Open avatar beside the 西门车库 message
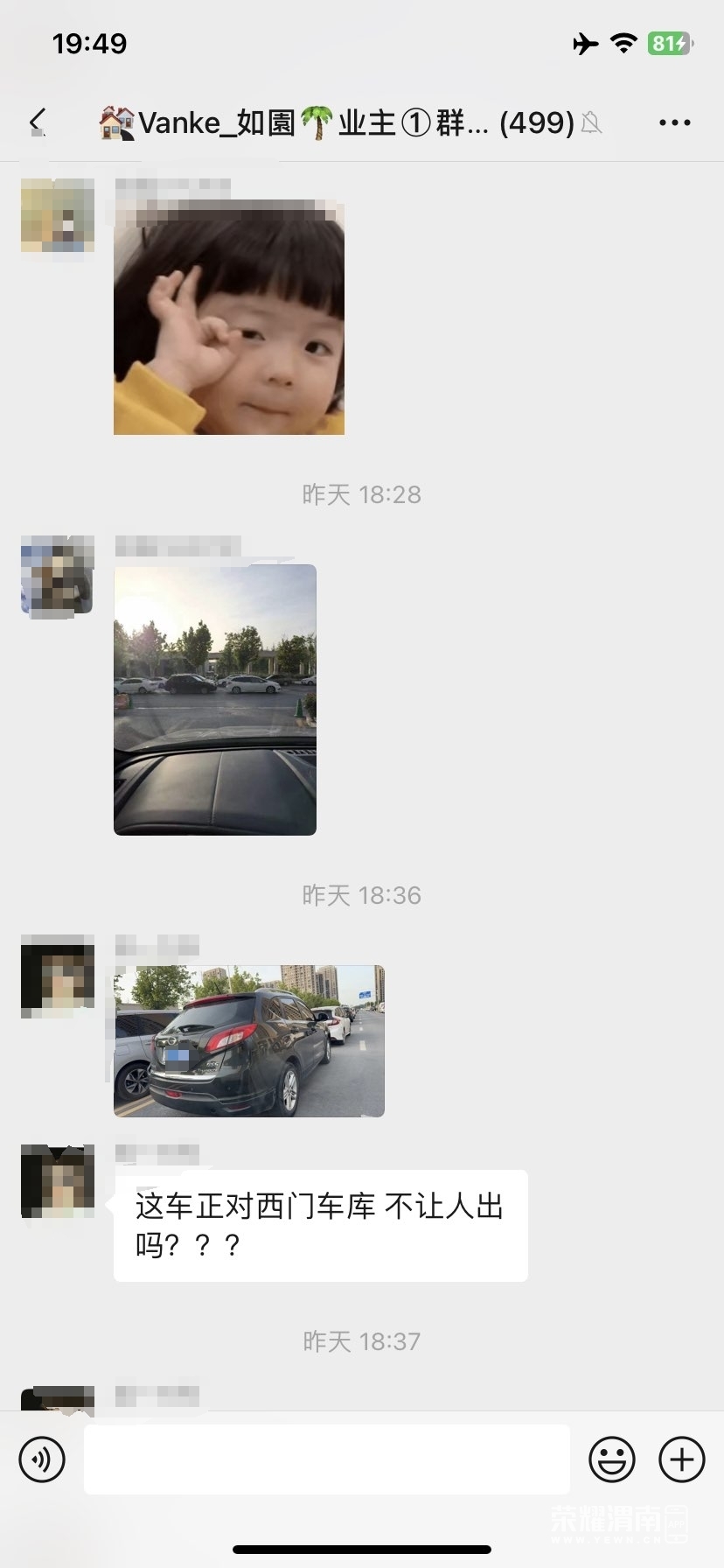Image resolution: width=724 pixels, height=1568 pixels. coord(58,1181)
